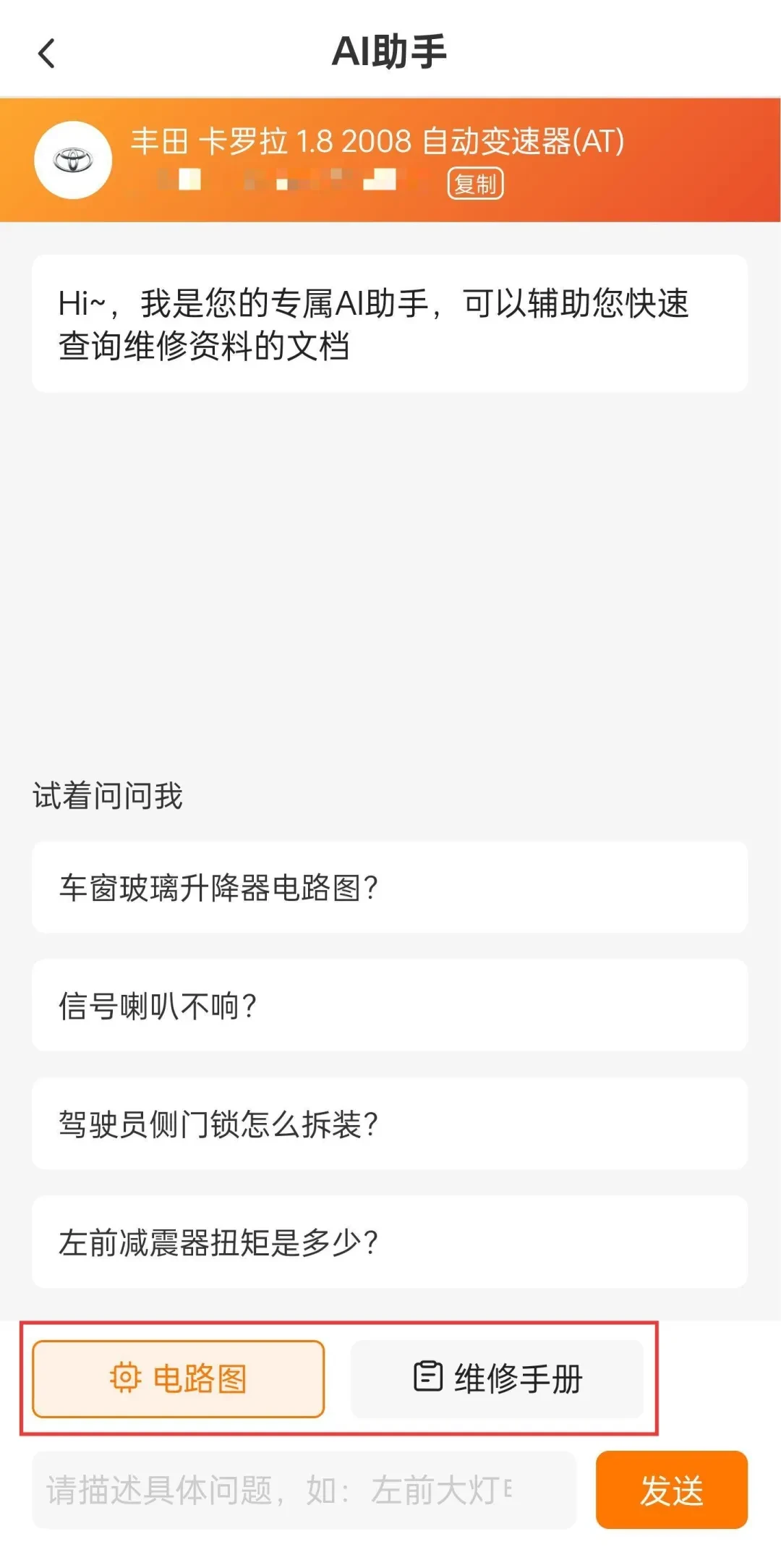Image resolution: width=781 pixels, height=1568 pixels.
Task: Select the 电路图 option
Action: tap(179, 1378)
